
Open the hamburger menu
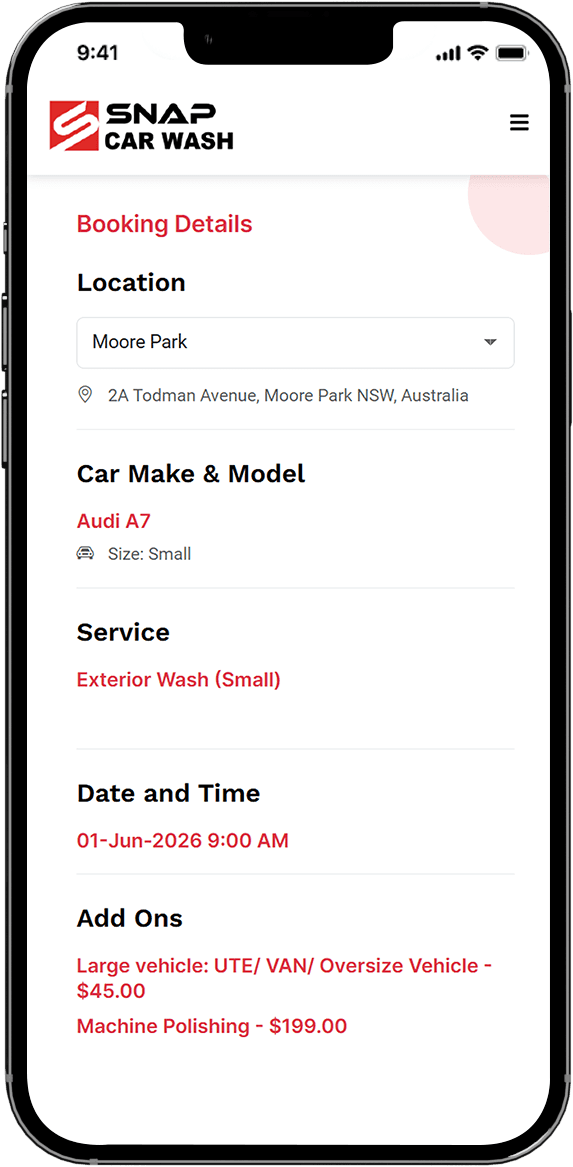(519, 123)
